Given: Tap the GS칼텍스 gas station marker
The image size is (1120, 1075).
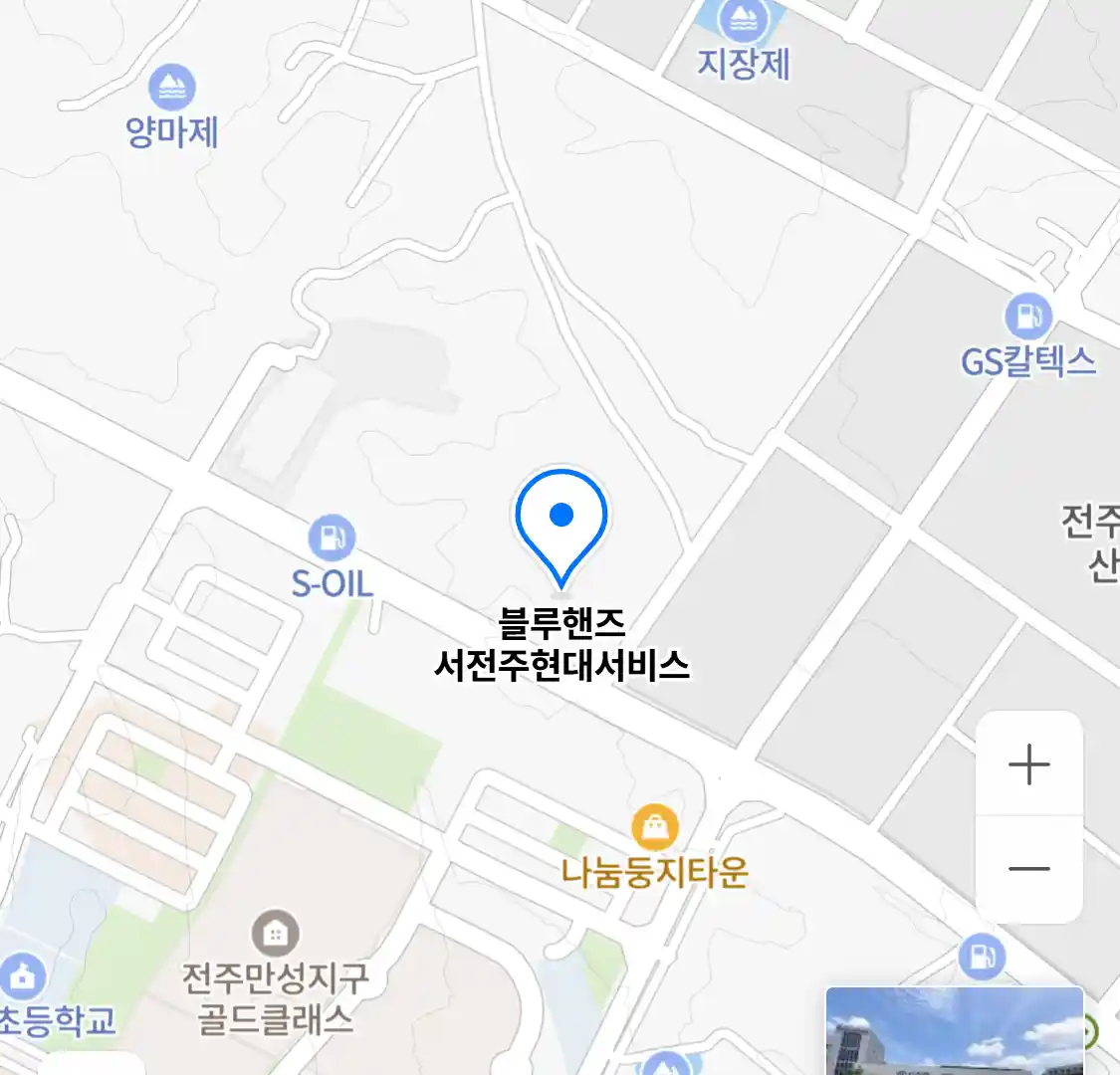Looking at the screenshot, I should pyautogui.click(x=1028, y=318).
